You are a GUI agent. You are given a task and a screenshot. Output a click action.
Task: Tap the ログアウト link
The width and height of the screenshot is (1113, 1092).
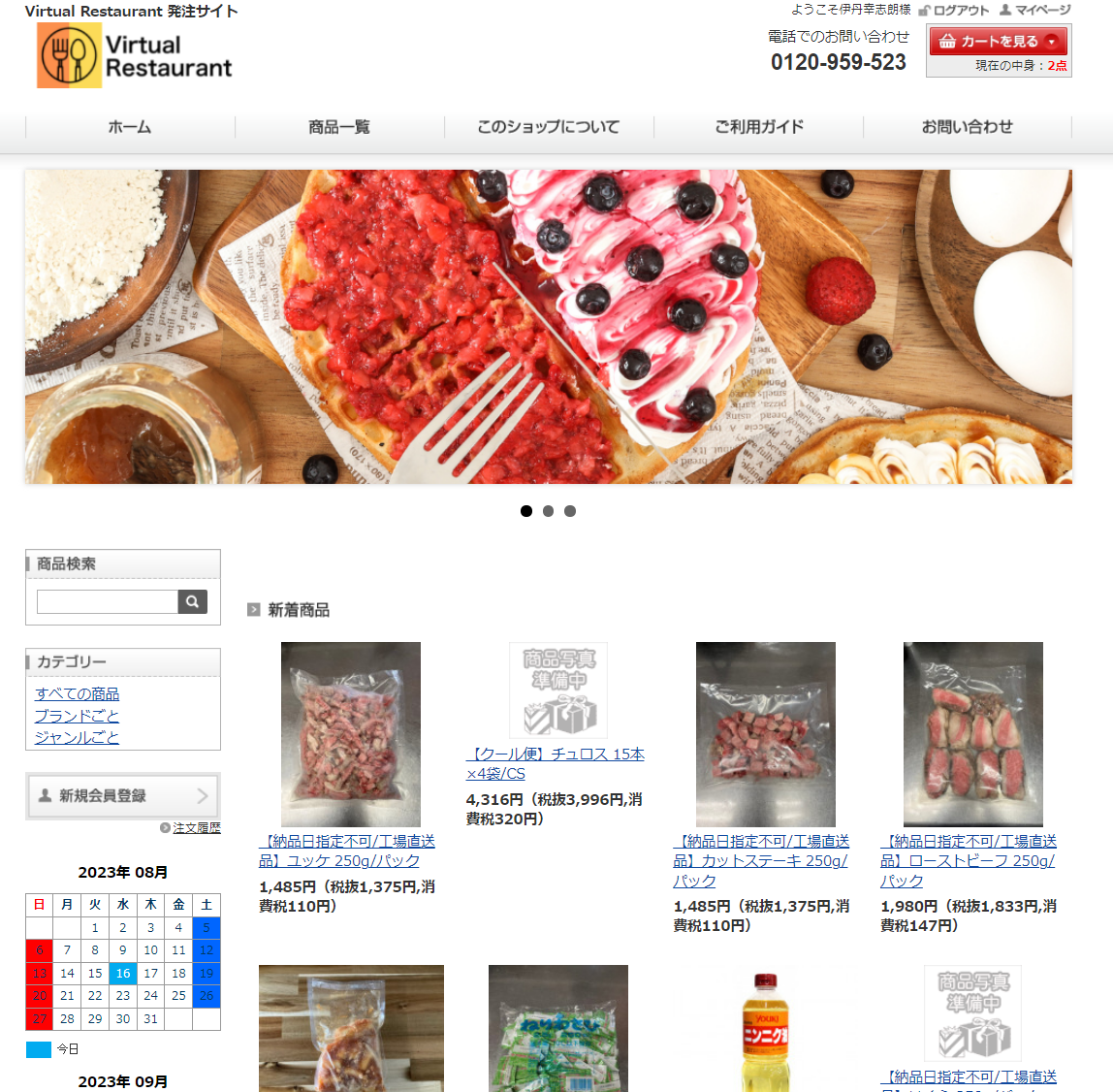954,11
